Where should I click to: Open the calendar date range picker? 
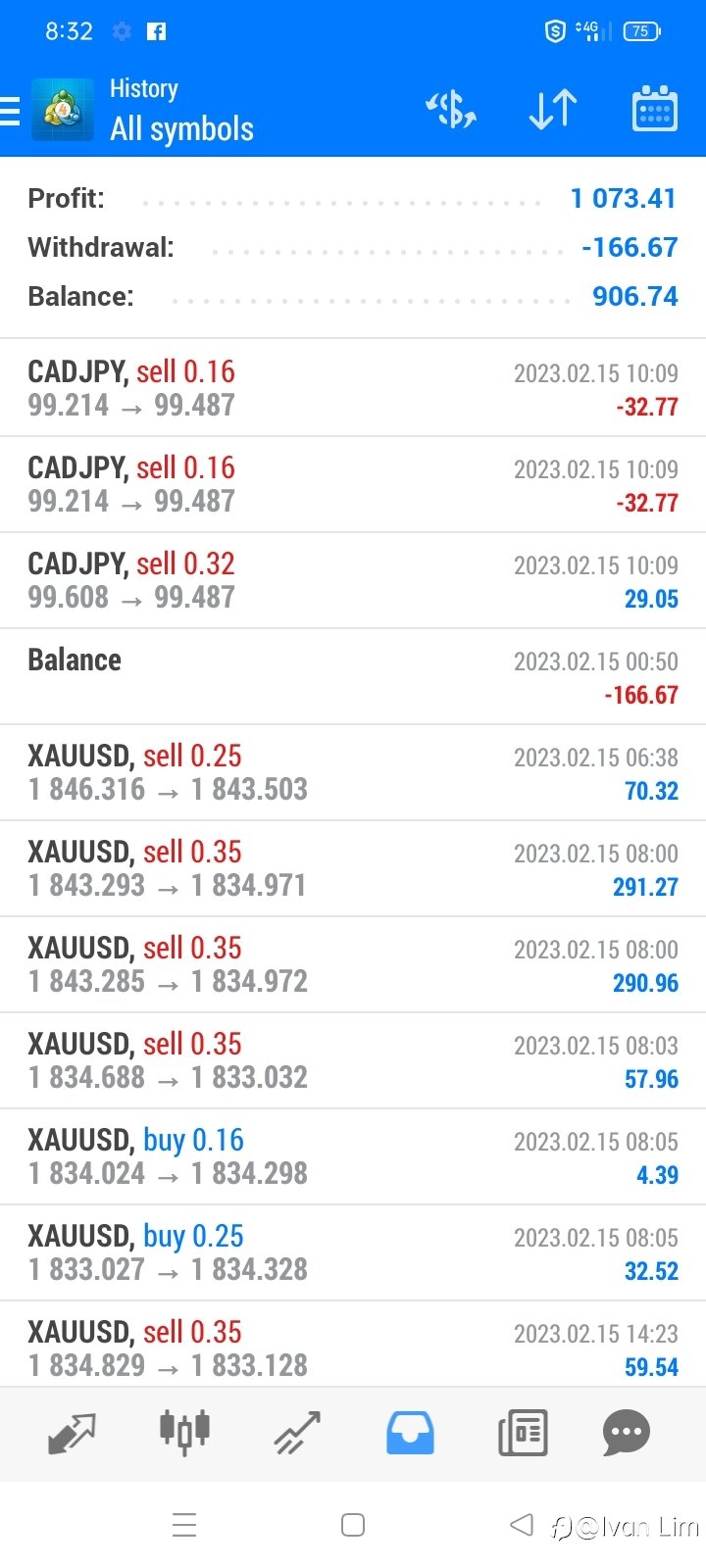pyautogui.click(x=654, y=109)
